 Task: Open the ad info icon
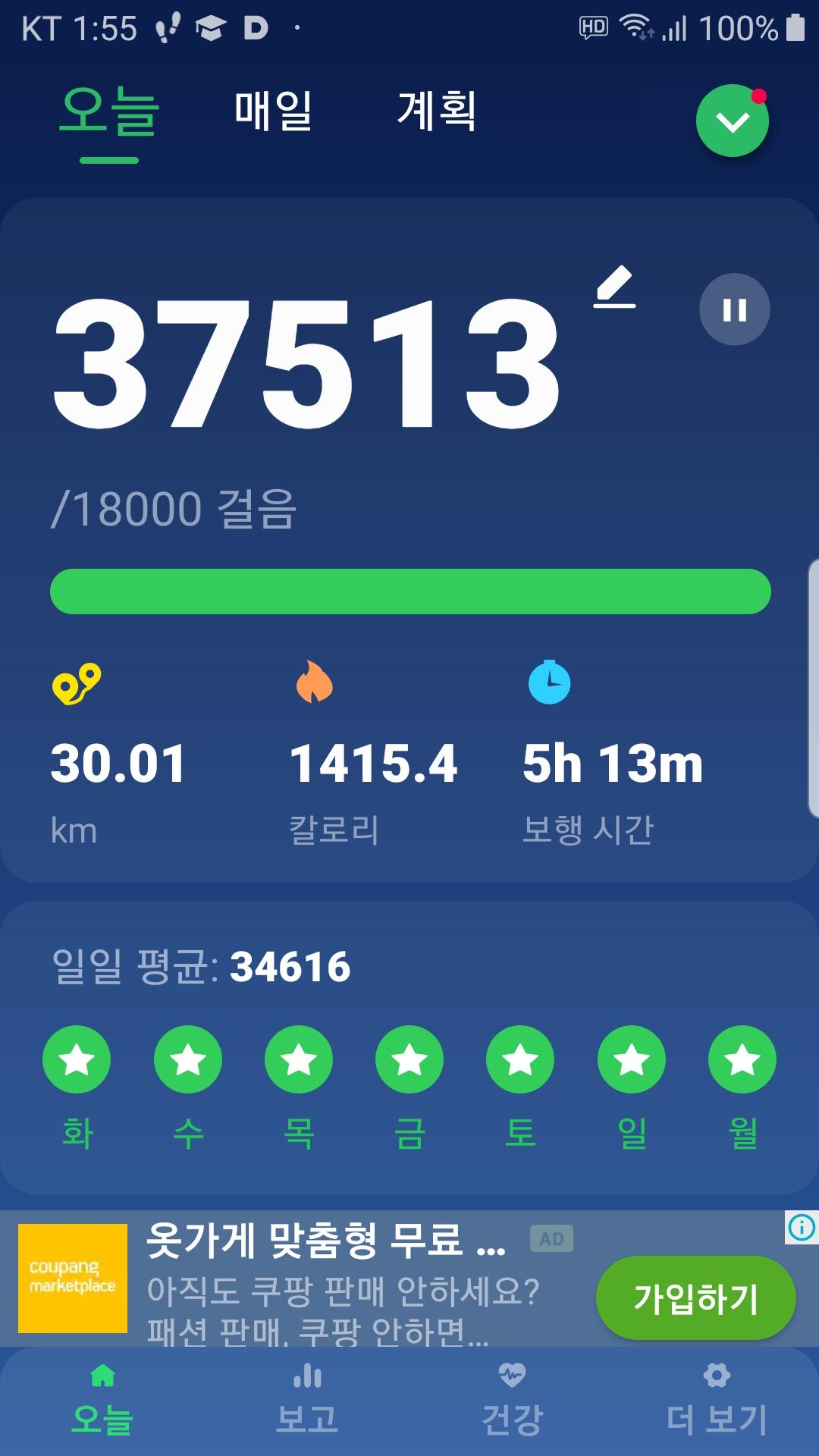pos(802,1227)
